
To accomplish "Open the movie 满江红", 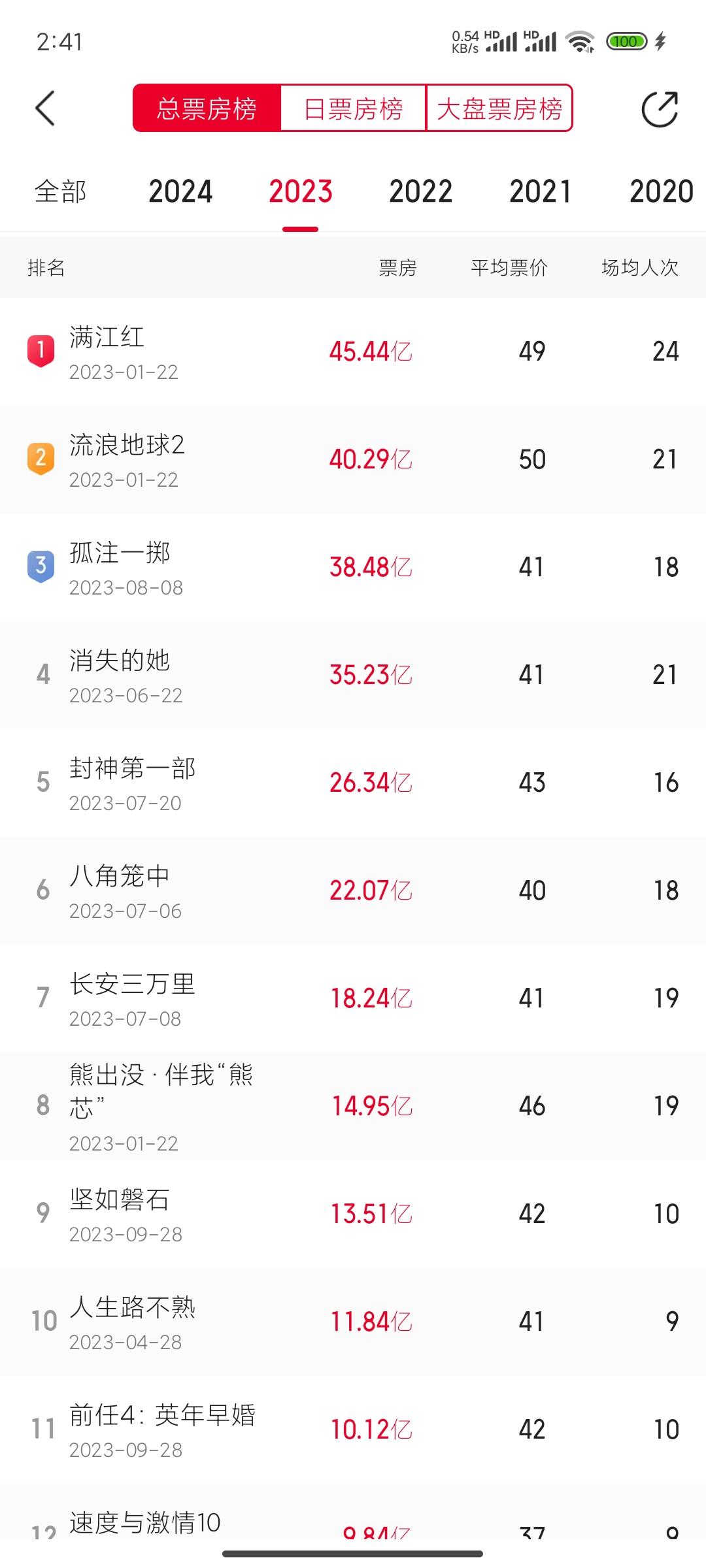I will (107, 338).
